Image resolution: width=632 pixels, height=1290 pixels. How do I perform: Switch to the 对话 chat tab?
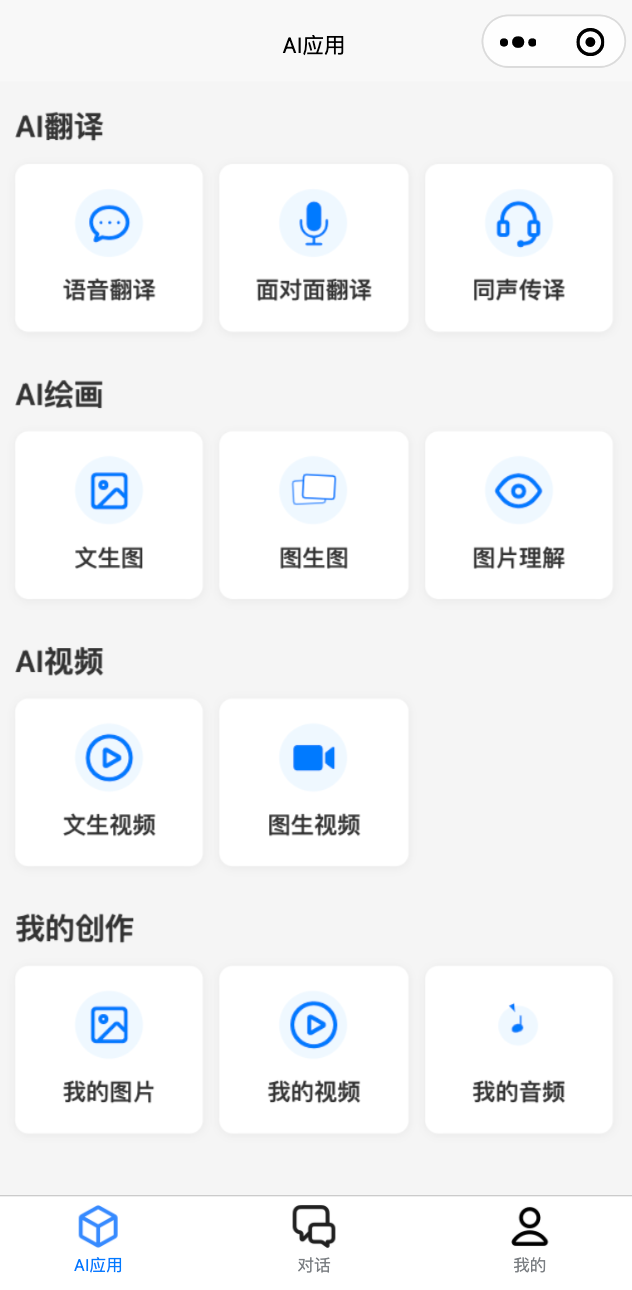point(314,1240)
